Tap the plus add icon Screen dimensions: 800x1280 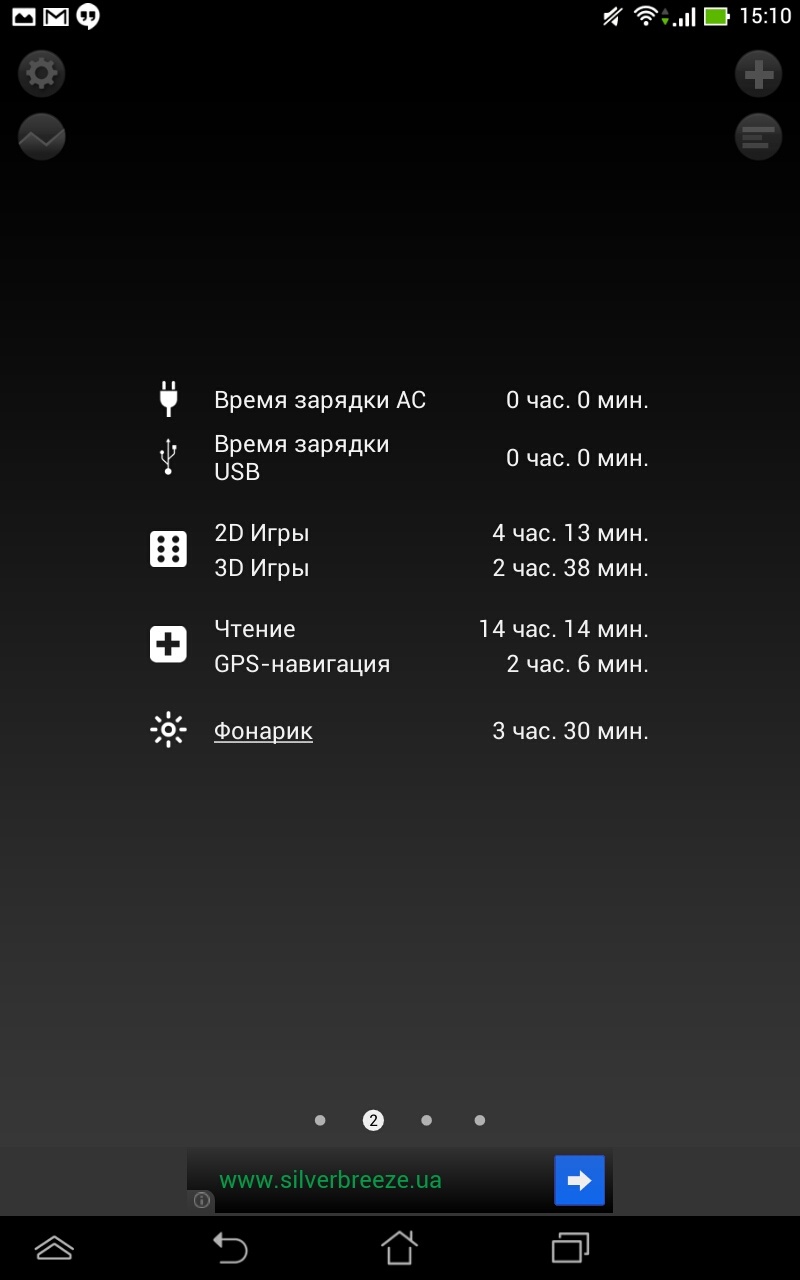pos(758,74)
